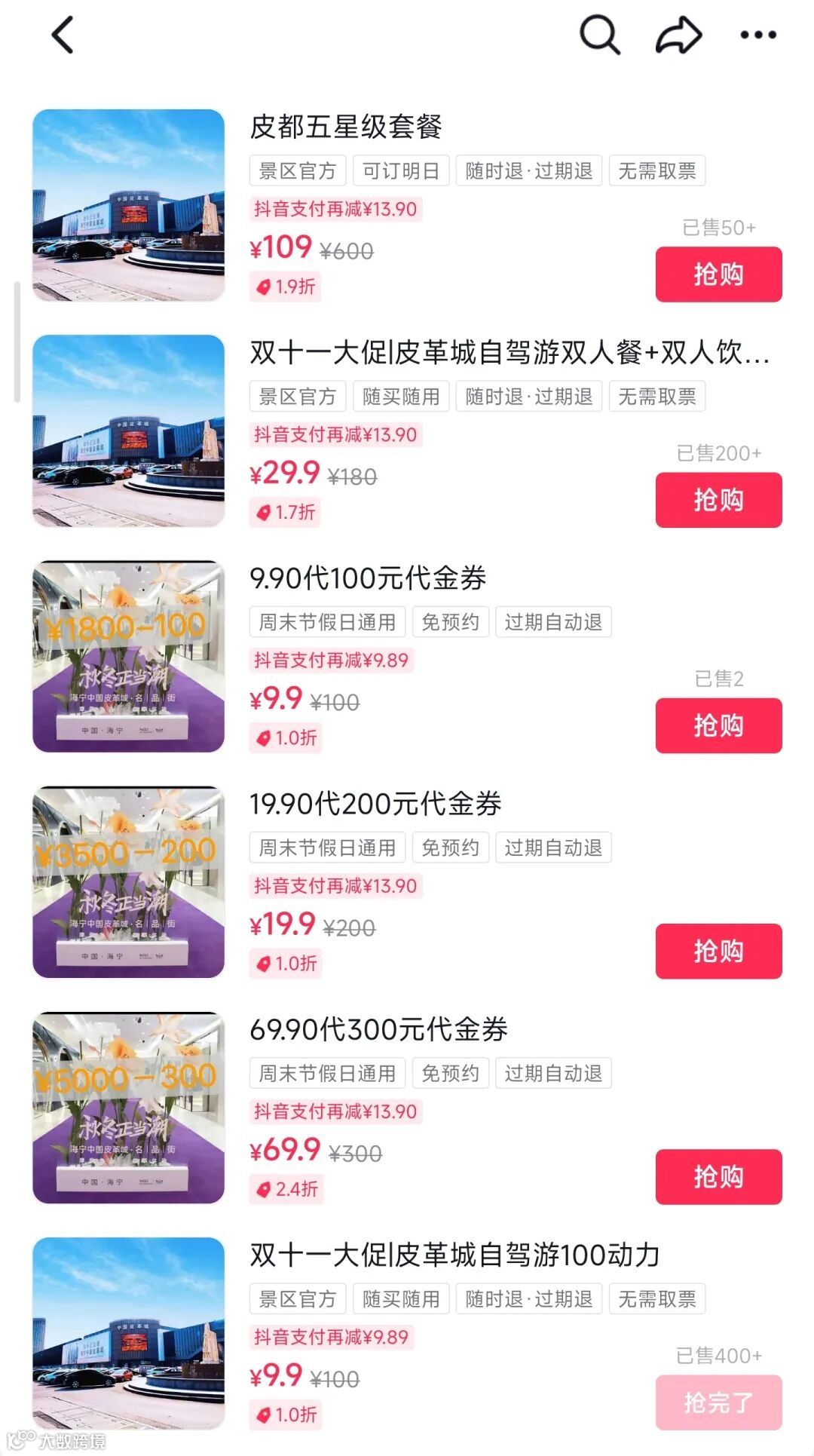Viewport: 814px width, 1456px height.
Task: Open the search magnifier icon
Action: coord(599,35)
